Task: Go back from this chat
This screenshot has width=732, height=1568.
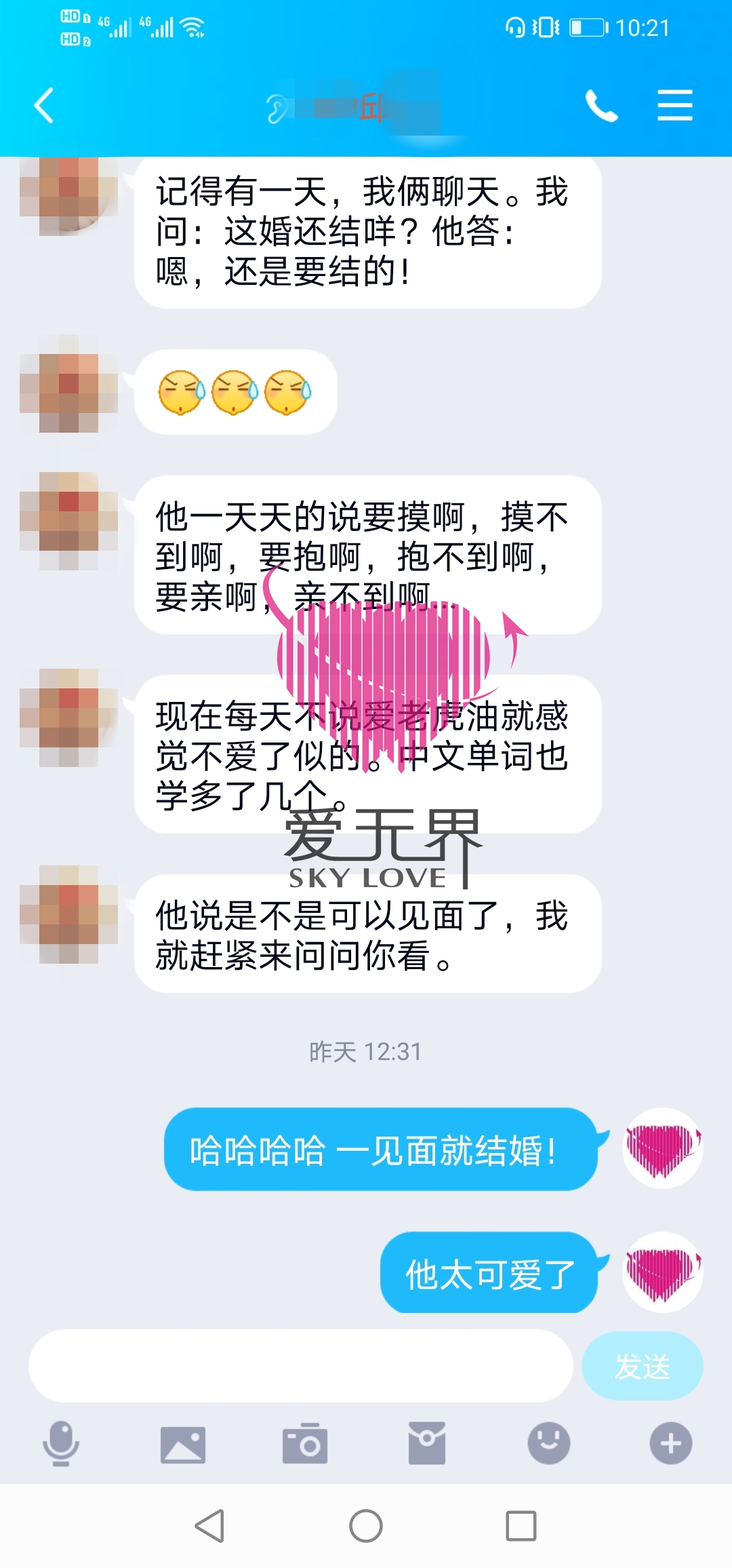Action: click(45, 106)
